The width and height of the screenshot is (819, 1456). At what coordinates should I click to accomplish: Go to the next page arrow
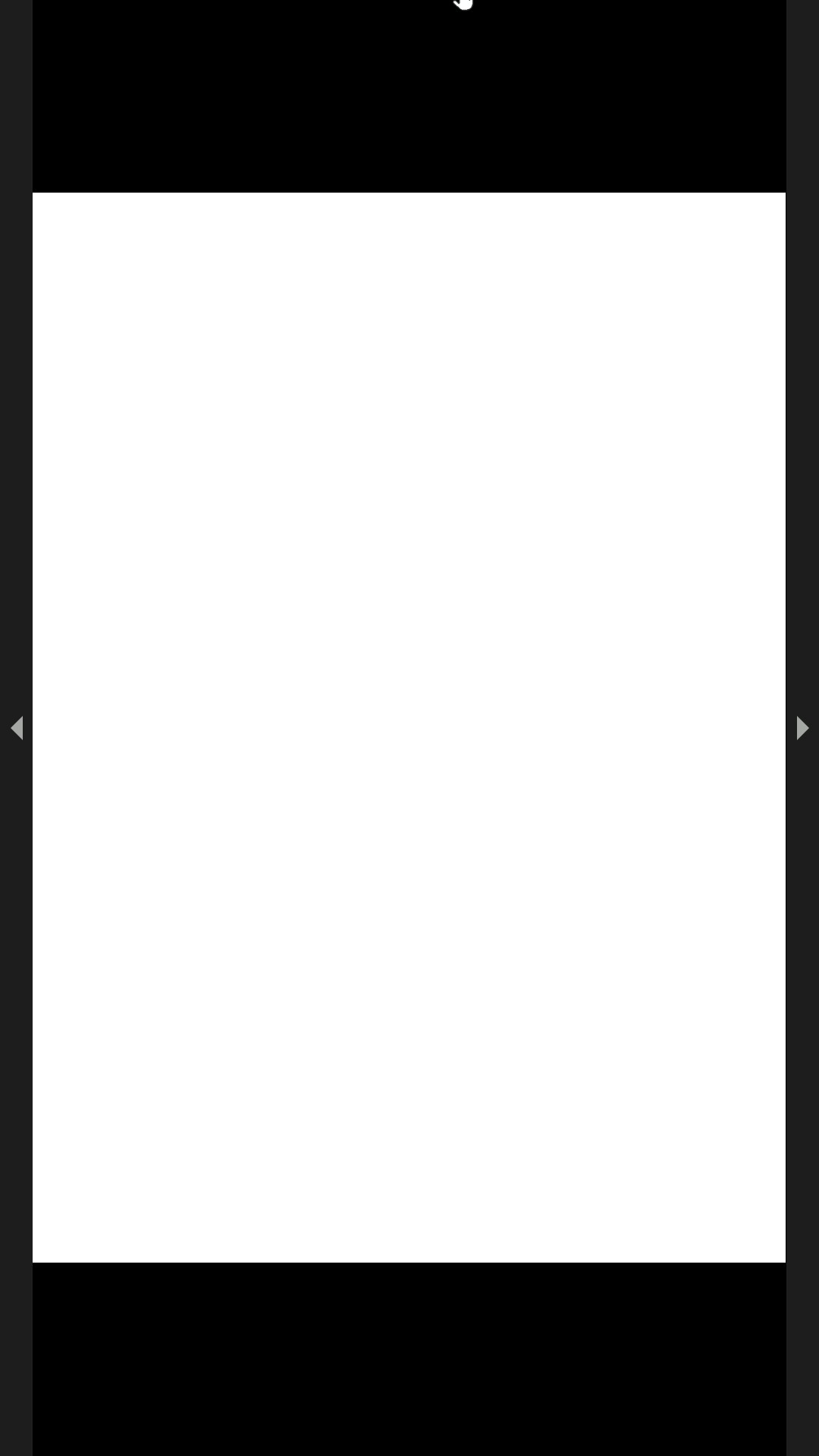(x=802, y=728)
